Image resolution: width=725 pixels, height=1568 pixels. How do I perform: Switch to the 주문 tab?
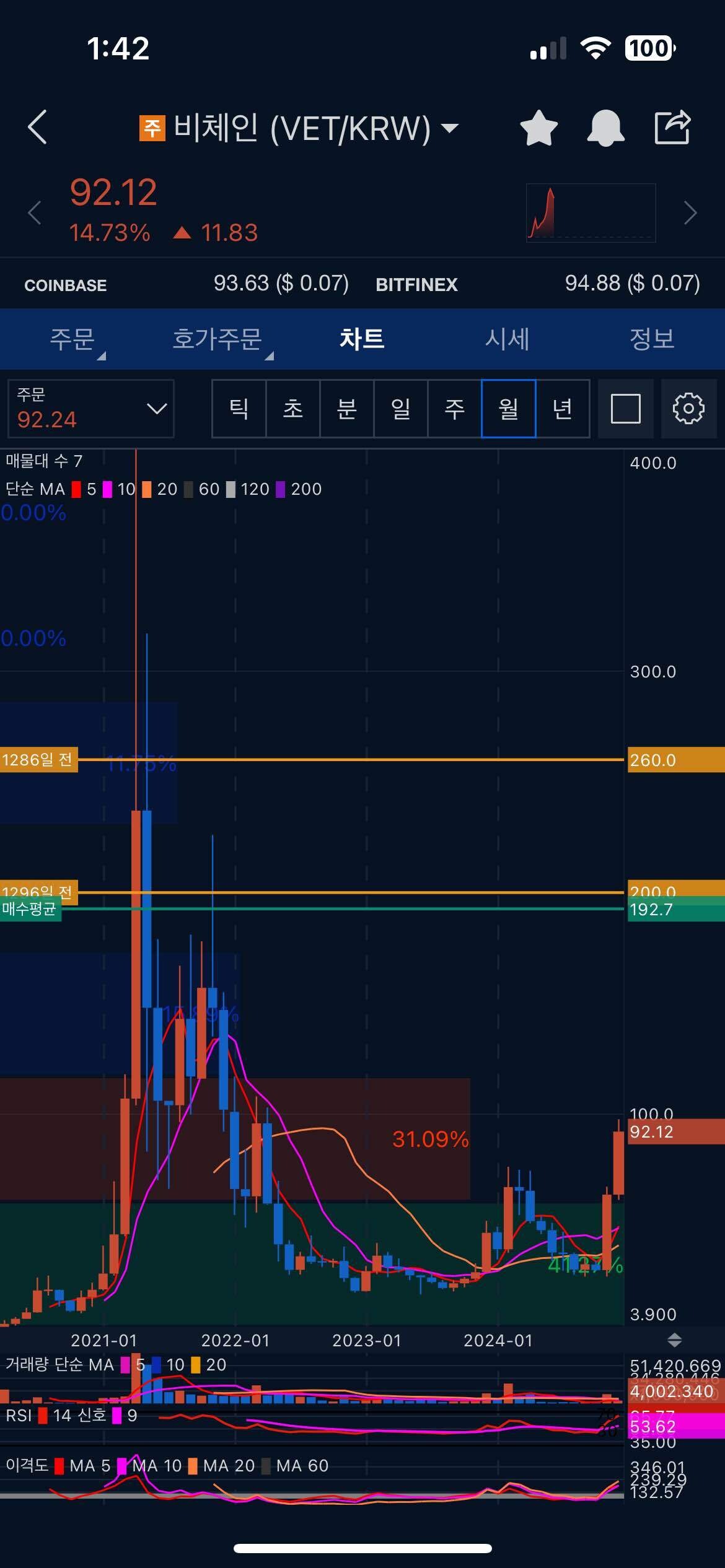click(72, 339)
